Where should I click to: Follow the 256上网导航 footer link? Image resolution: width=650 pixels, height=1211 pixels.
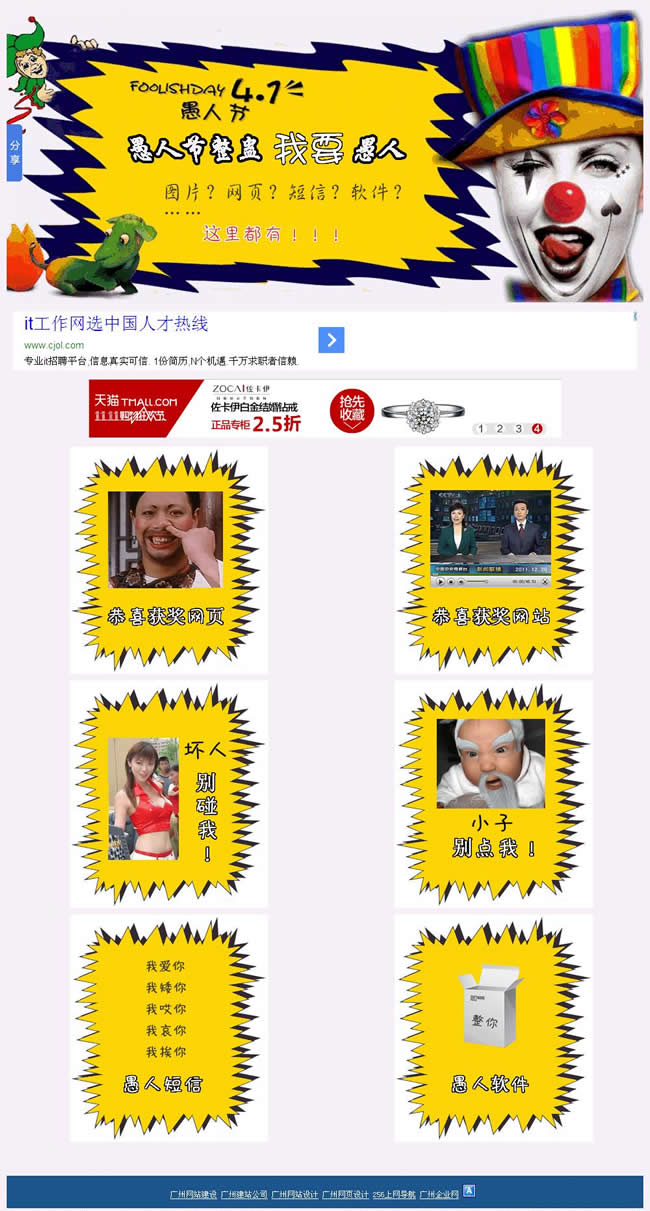pos(393,1194)
